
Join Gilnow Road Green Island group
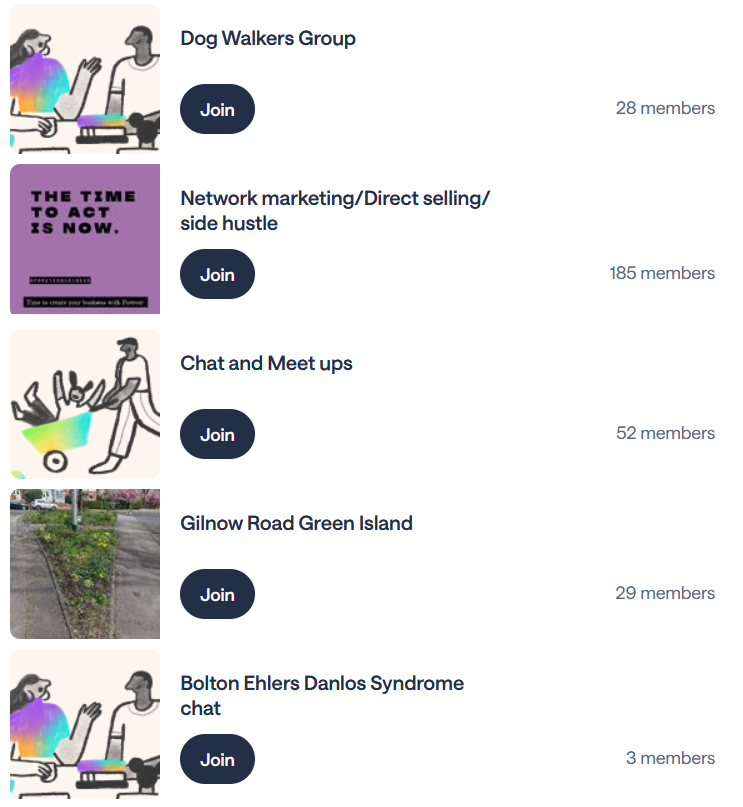[217, 594]
